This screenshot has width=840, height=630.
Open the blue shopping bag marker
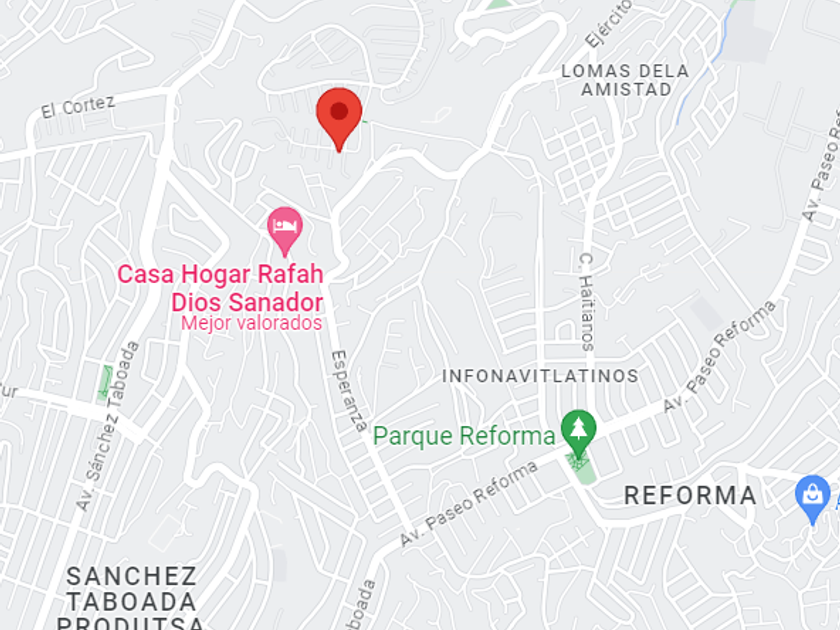813,499
